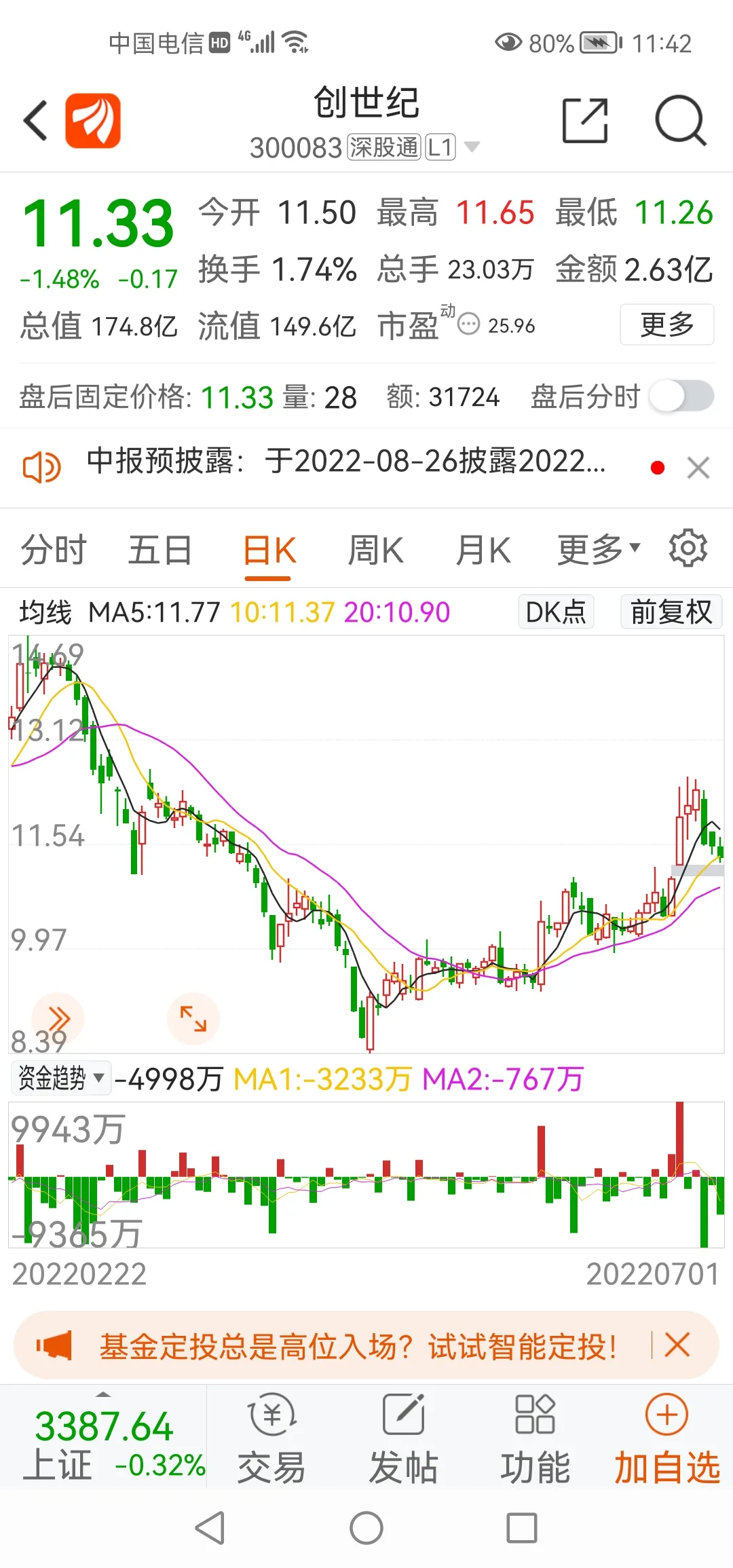Close the 基金定投 promotion banner
Image resolution: width=733 pixels, height=1568 pixels.
677,1345
